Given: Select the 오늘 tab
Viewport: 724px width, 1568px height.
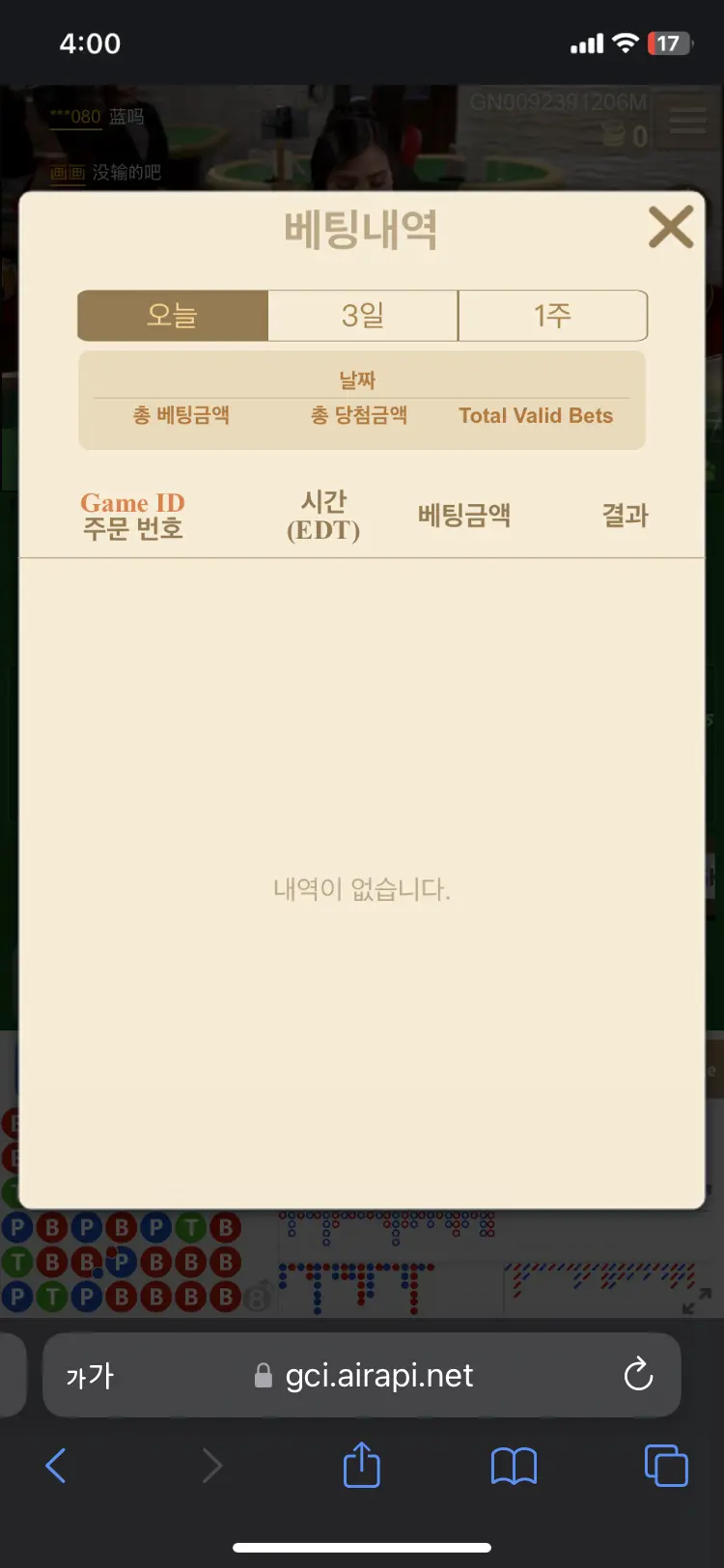Looking at the screenshot, I should (173, 316).
